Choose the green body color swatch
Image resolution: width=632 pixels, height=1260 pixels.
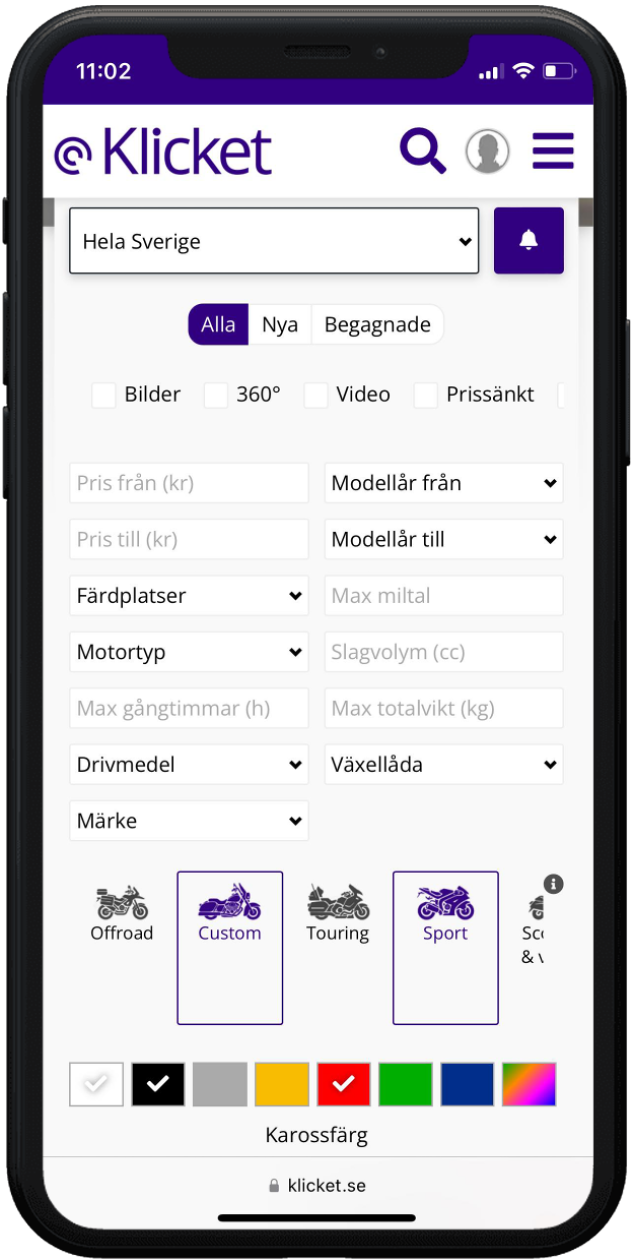406,1084
